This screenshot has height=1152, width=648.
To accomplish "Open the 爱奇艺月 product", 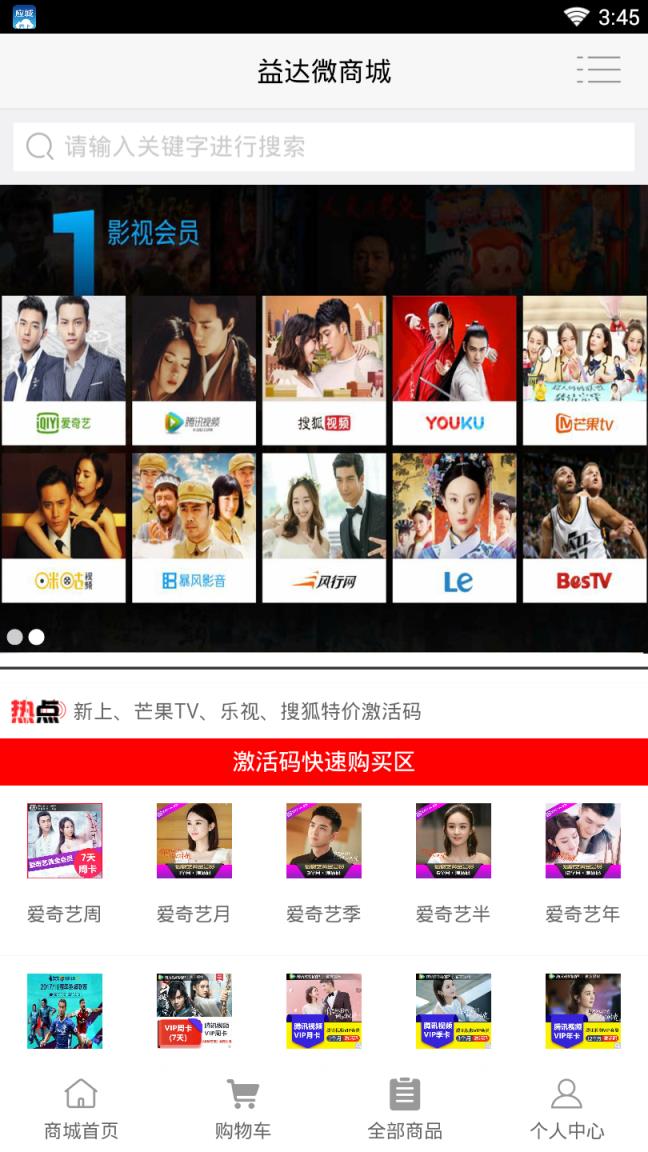I will [194, 862].
